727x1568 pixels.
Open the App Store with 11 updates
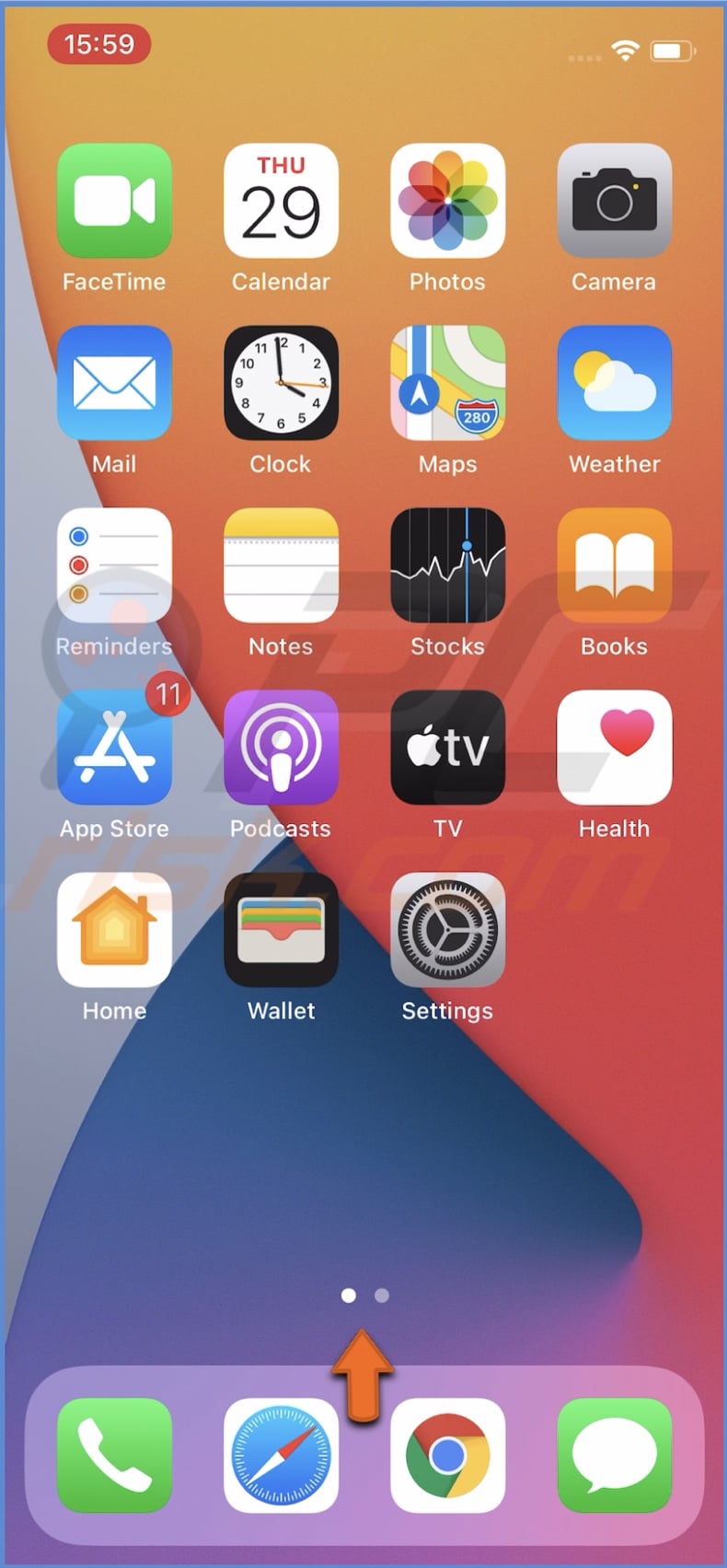pyautogui.click(x=114, y=747)
